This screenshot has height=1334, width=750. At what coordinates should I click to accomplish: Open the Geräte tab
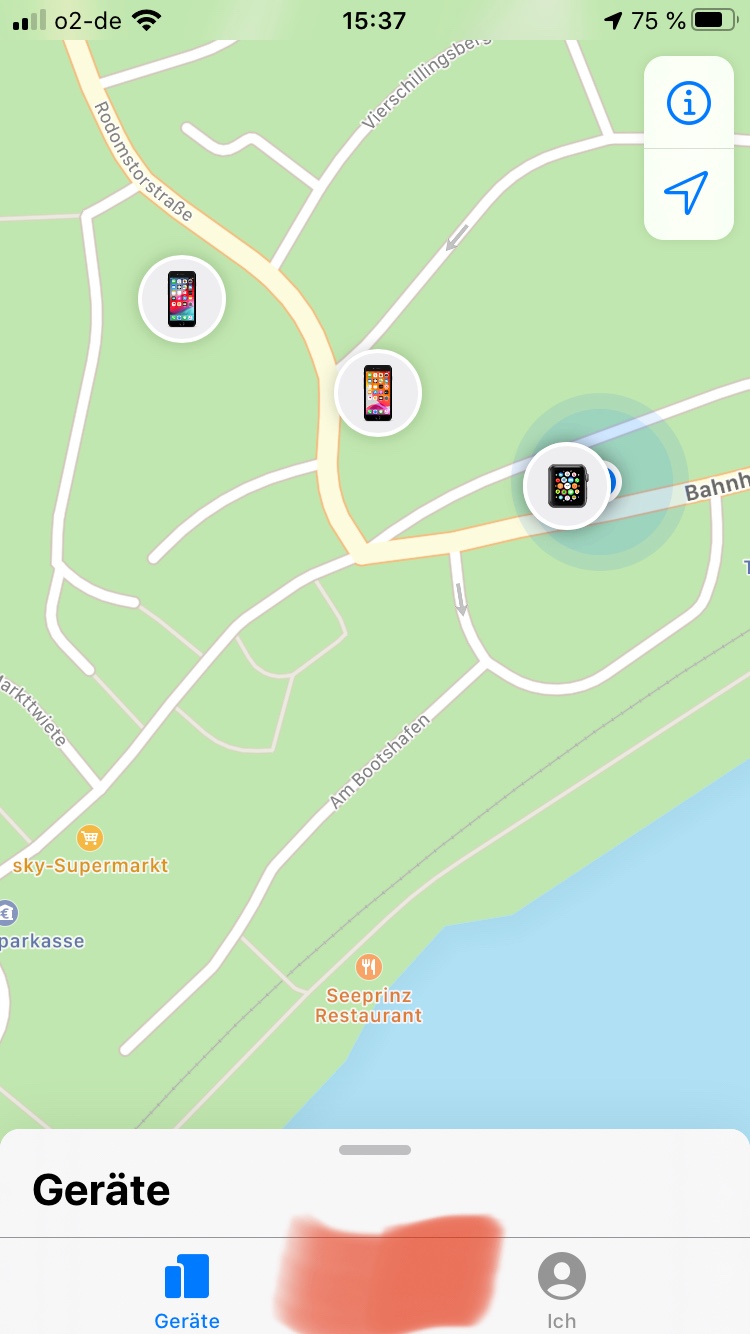tap(187, 1292)
